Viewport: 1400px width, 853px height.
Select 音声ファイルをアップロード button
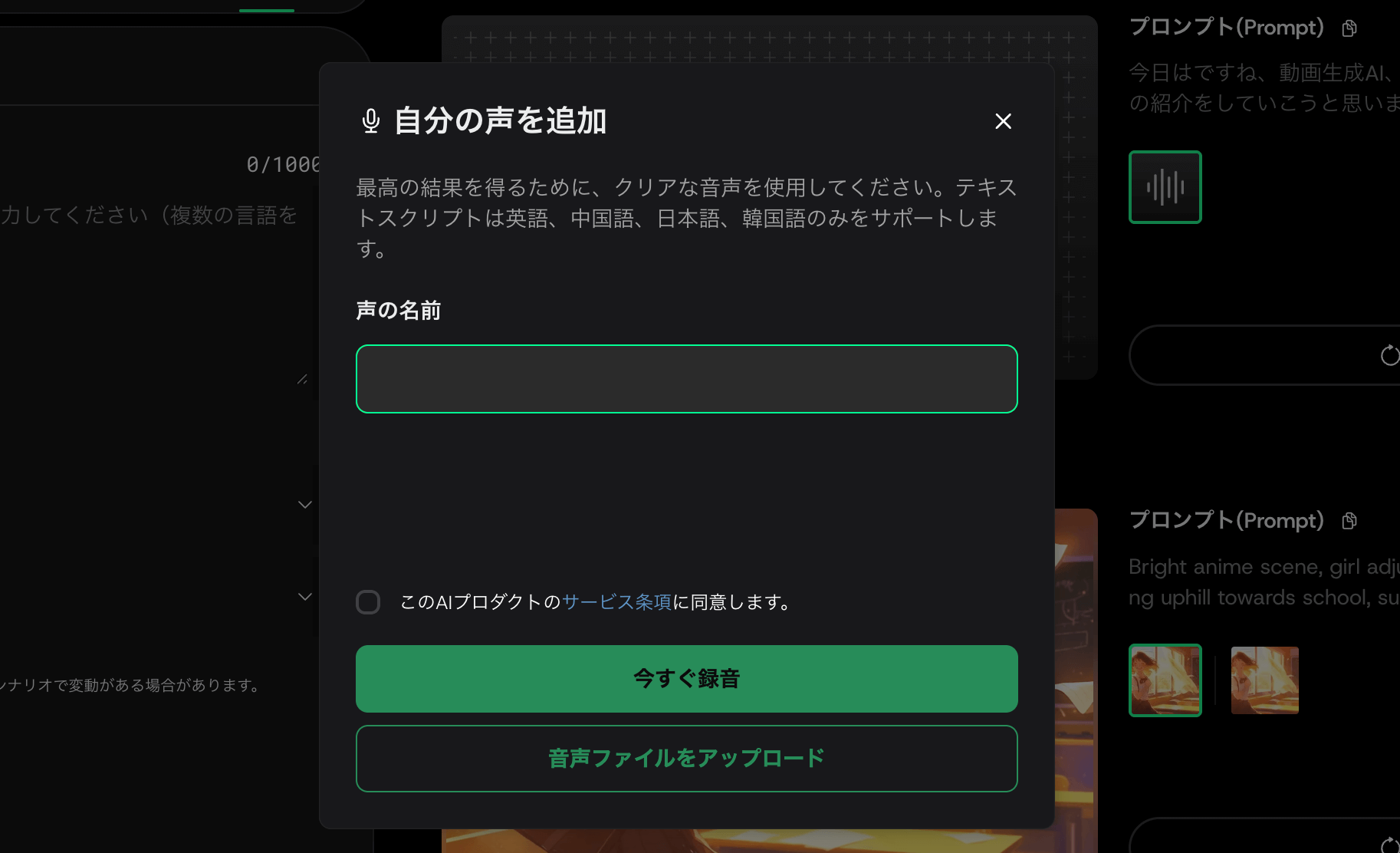pos(686,759)
